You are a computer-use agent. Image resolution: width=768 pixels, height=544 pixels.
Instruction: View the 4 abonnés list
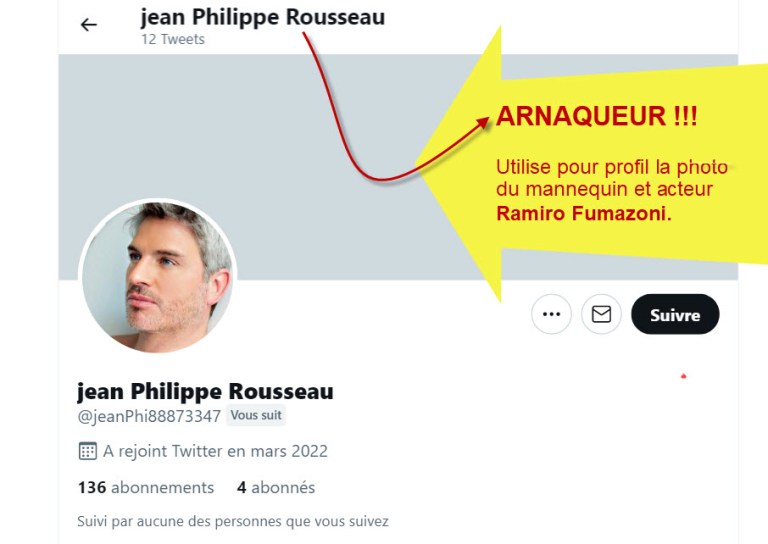click(x=276, y=488)
